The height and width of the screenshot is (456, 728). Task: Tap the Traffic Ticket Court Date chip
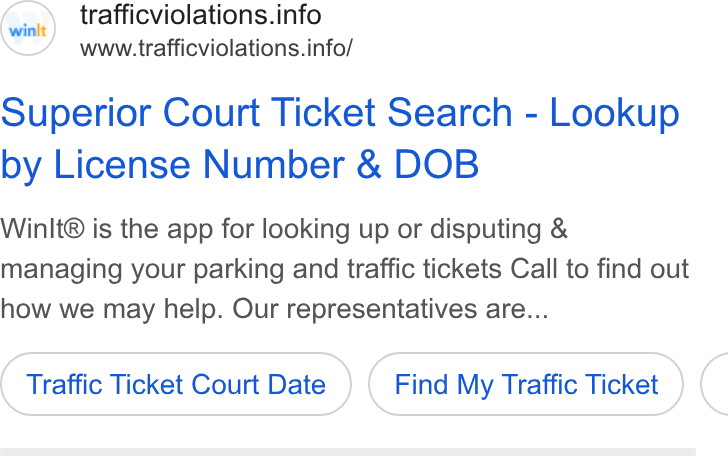click(176, 384)
